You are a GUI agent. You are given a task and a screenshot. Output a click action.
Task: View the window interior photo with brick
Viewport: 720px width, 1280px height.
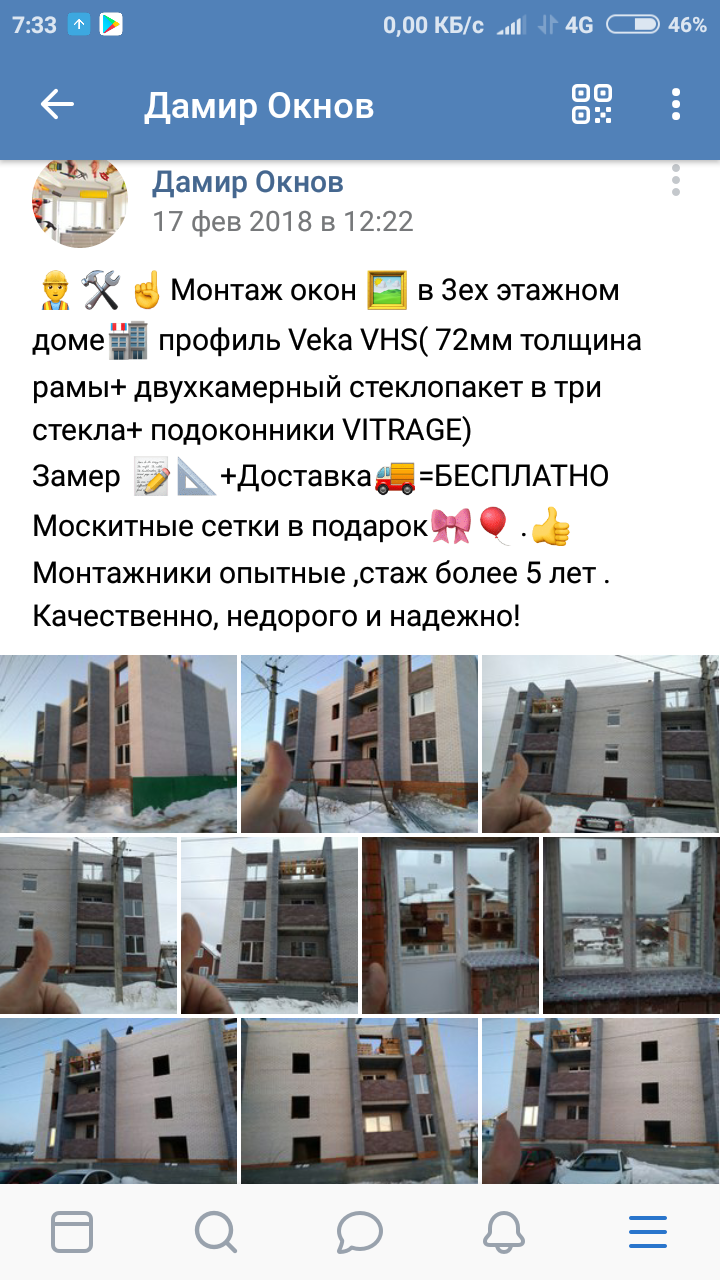click(450, 925)
